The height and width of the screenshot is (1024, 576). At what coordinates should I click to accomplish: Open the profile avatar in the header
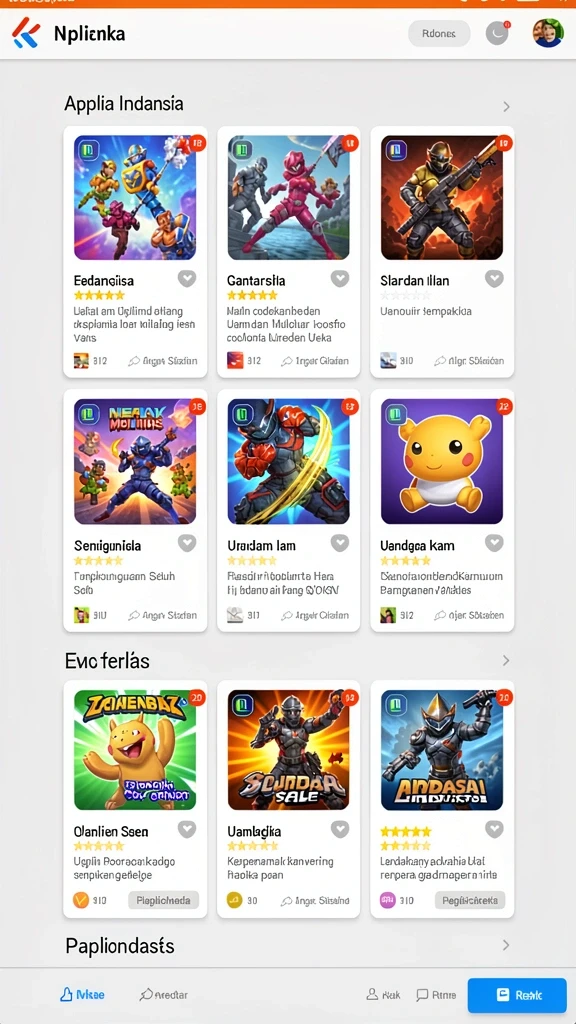[548, 33]
